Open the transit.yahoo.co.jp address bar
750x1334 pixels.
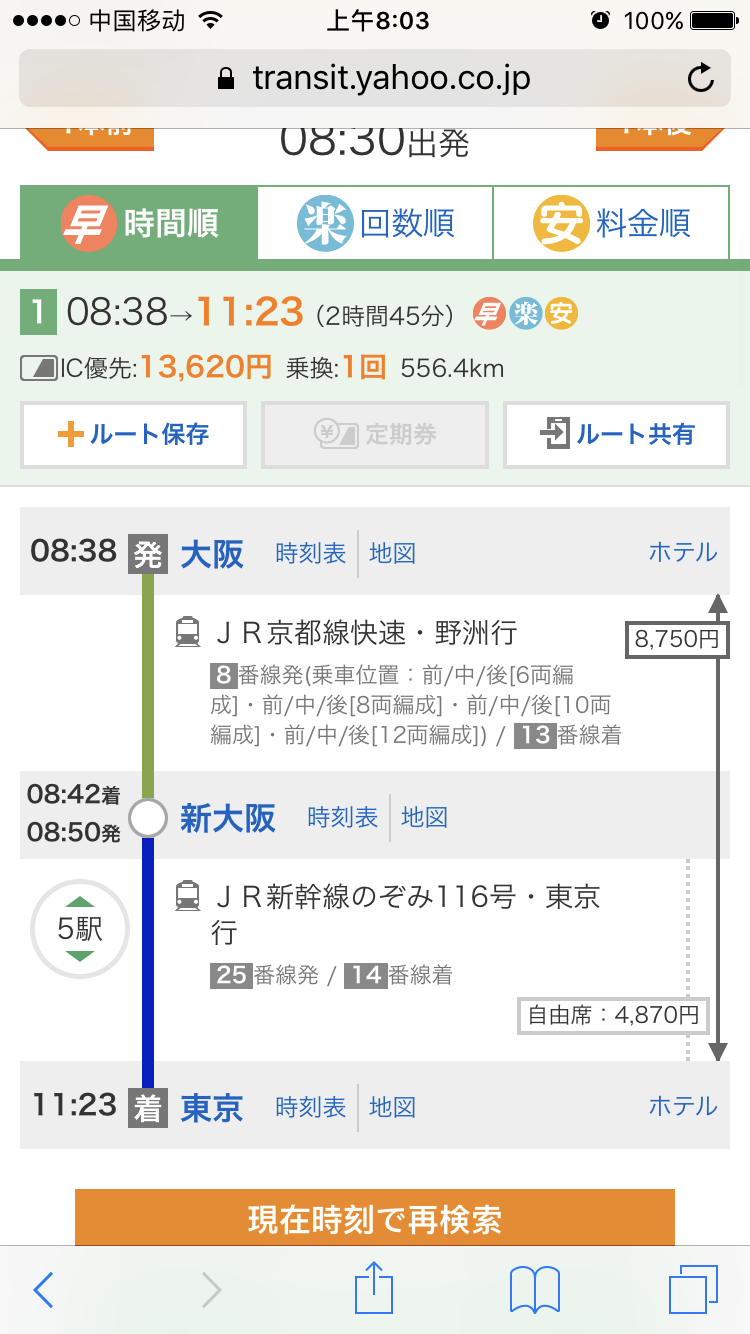click(375, 78)
